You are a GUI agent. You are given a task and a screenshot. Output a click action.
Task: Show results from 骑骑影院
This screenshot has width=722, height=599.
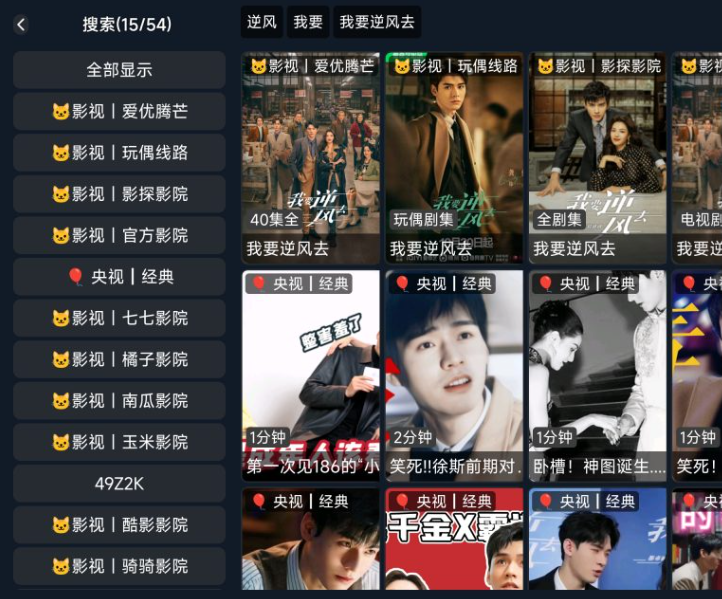pos(119,566)
